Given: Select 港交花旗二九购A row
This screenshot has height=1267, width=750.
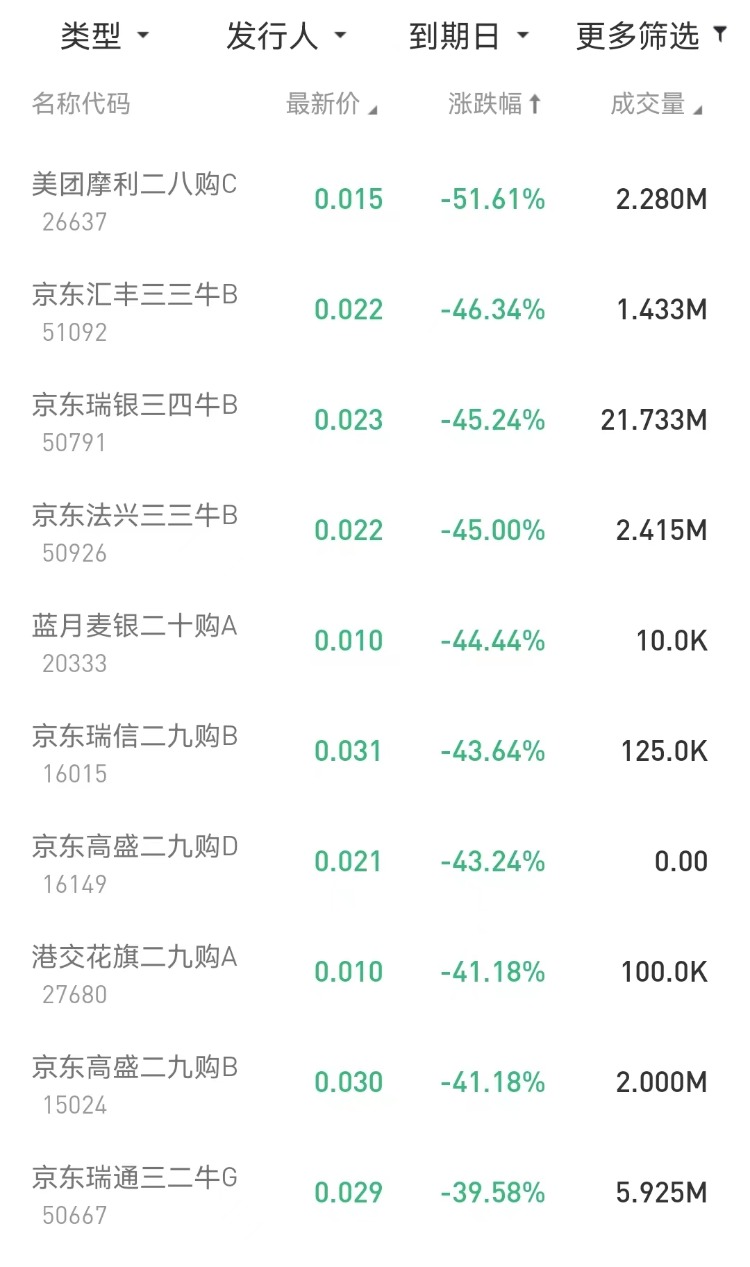Looking at the screenshot, I should click(135, 973).
